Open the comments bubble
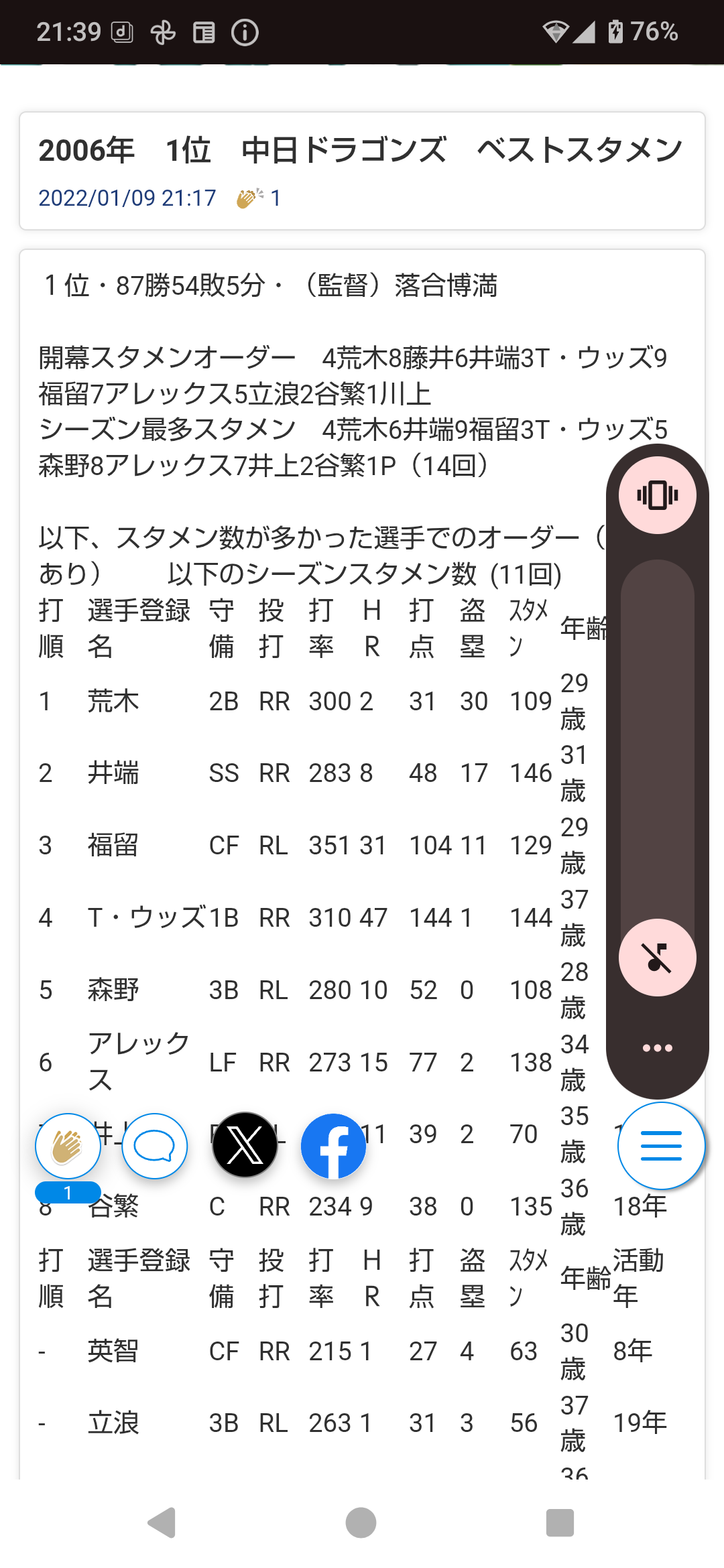Viewport: 724px width, 1568px height. (x=154, y=1146)
